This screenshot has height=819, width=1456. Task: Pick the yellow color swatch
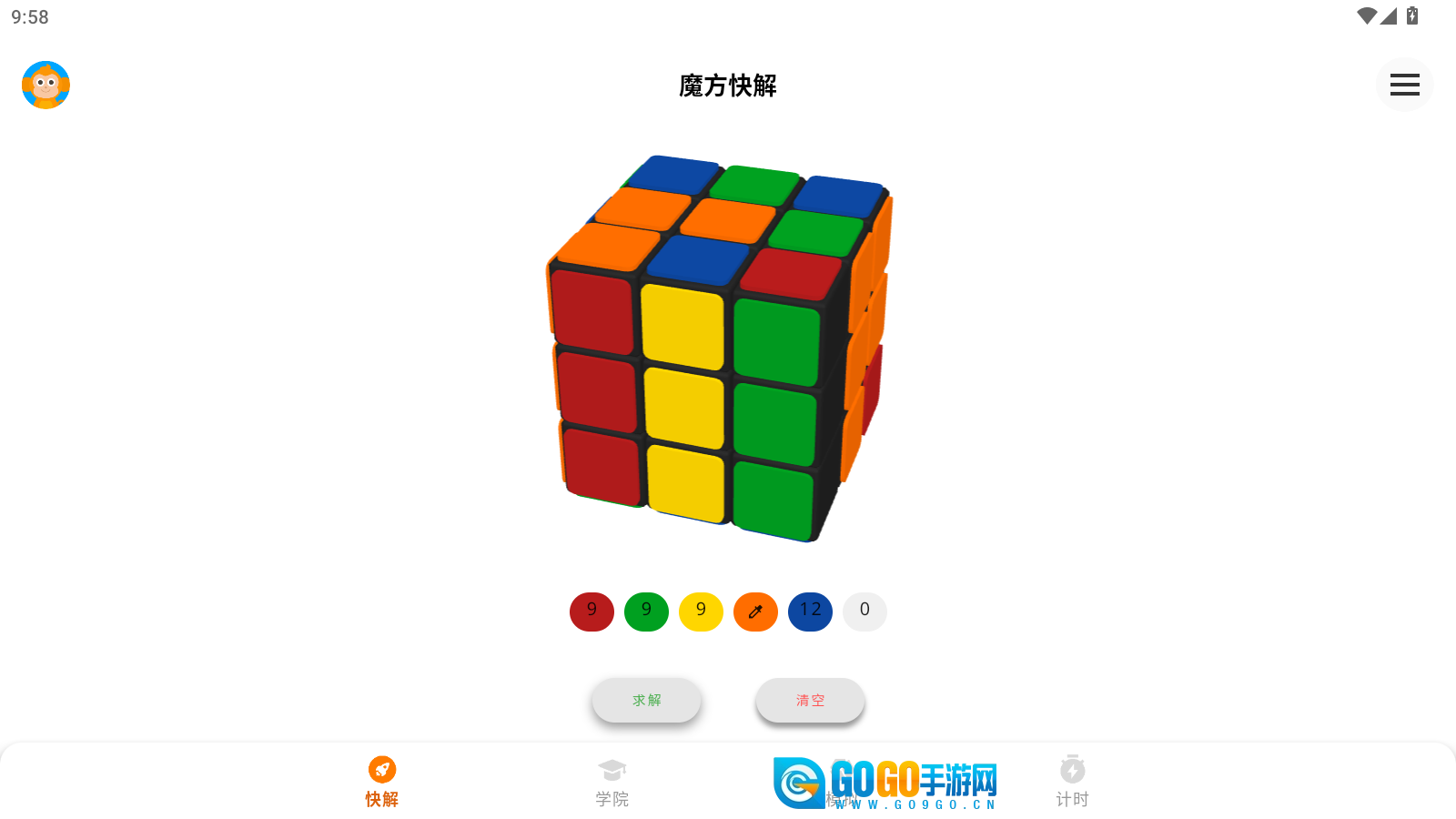701,611
